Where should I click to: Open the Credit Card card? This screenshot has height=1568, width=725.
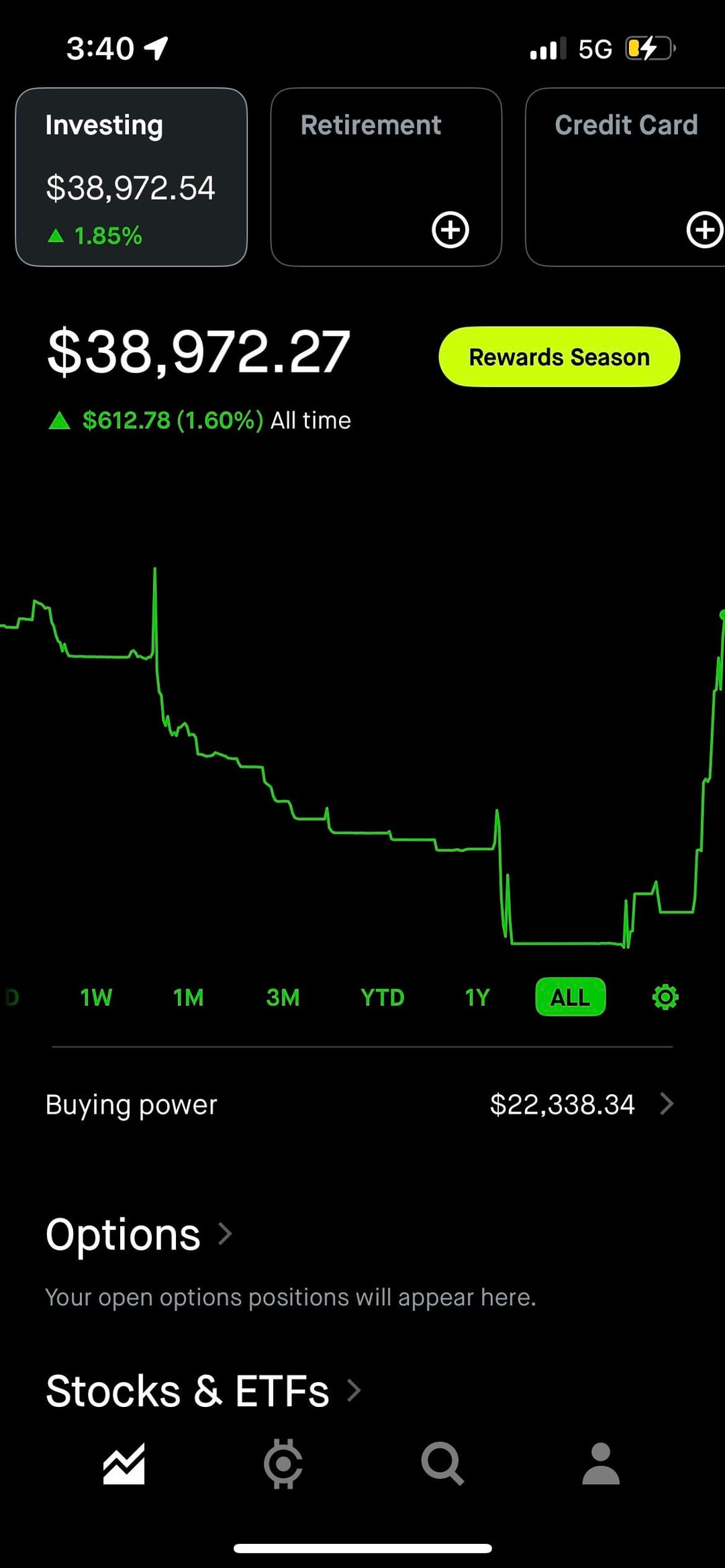point(626,177)
